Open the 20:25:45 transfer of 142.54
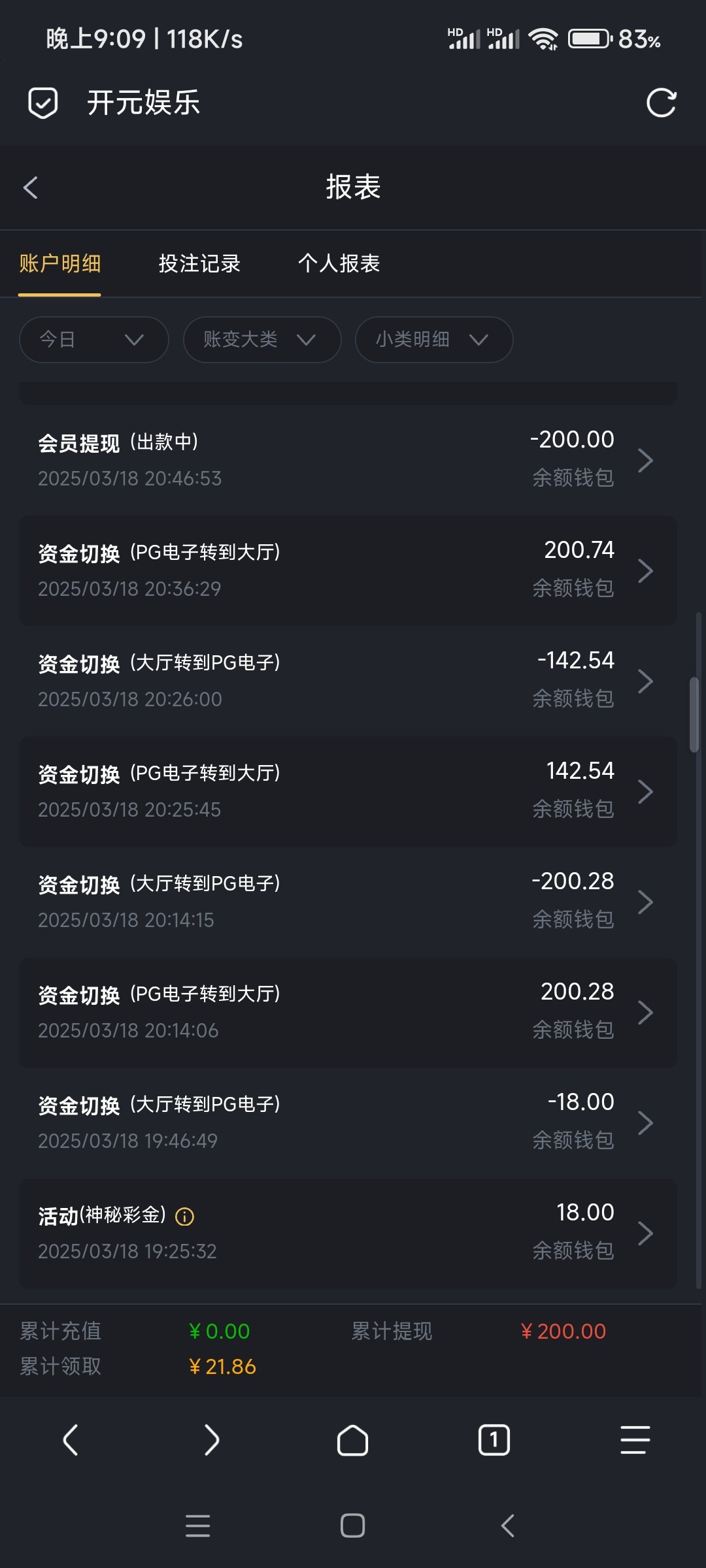The height and width of the screenshot is (1568, 706). pos(348,791)
